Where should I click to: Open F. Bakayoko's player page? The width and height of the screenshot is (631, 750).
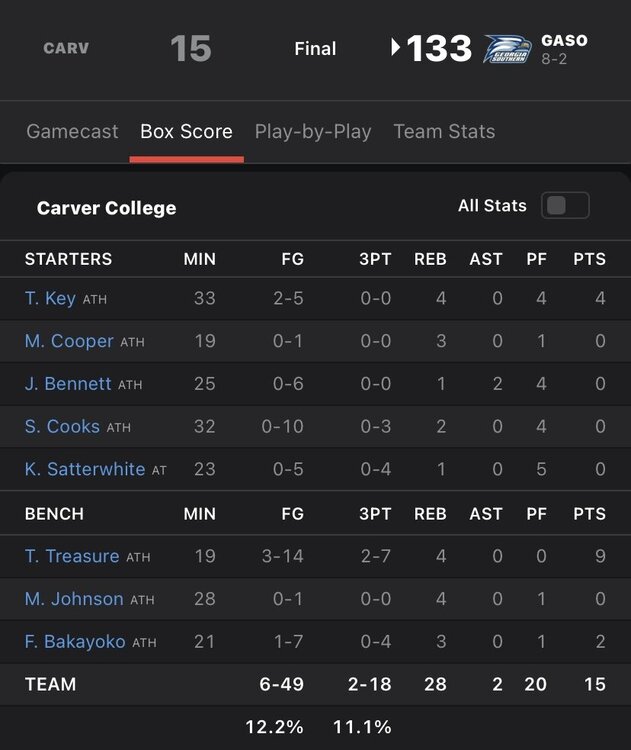[75, 642]
